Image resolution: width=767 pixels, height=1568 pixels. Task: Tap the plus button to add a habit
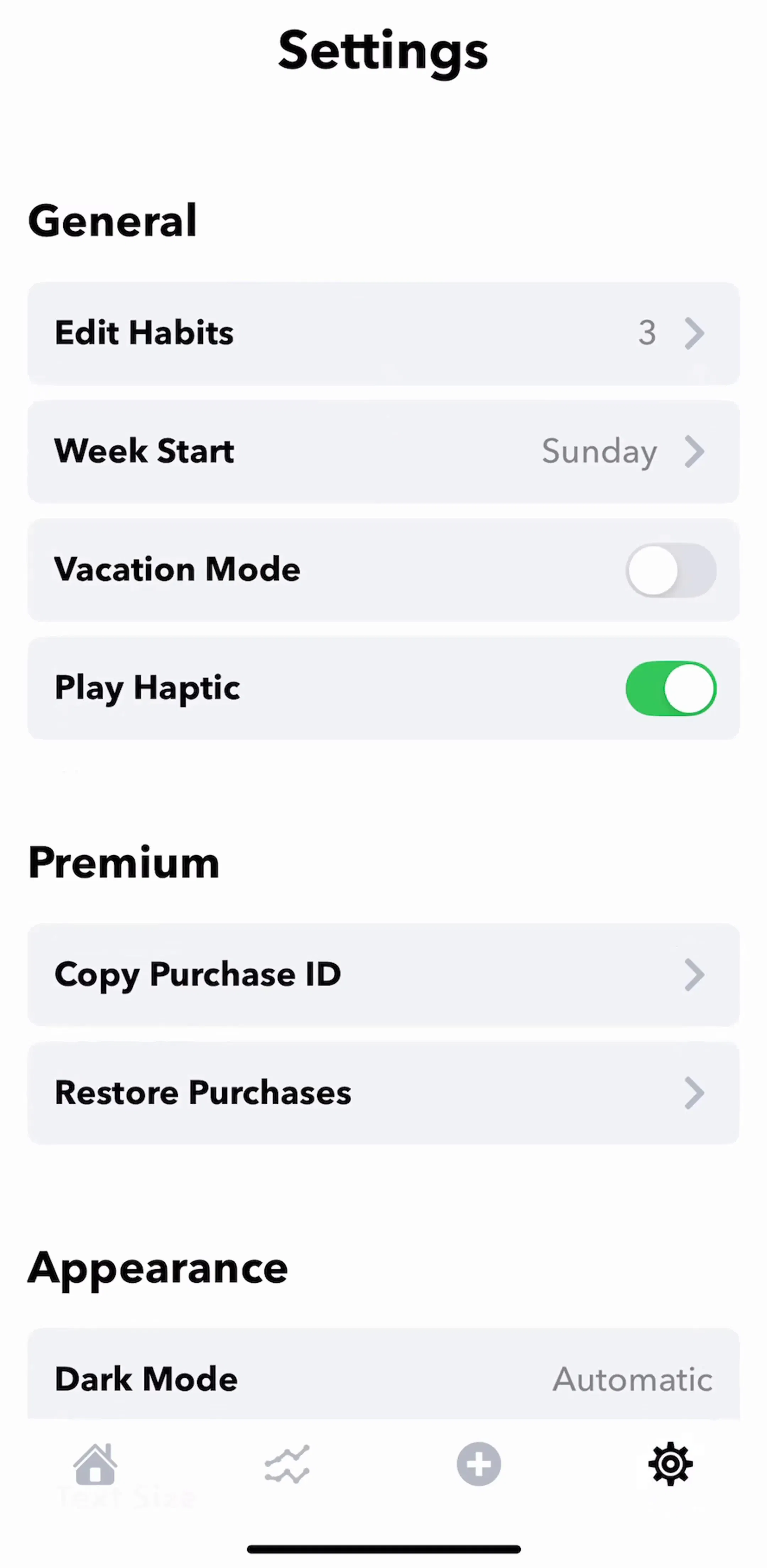(x=479, y=1464)
